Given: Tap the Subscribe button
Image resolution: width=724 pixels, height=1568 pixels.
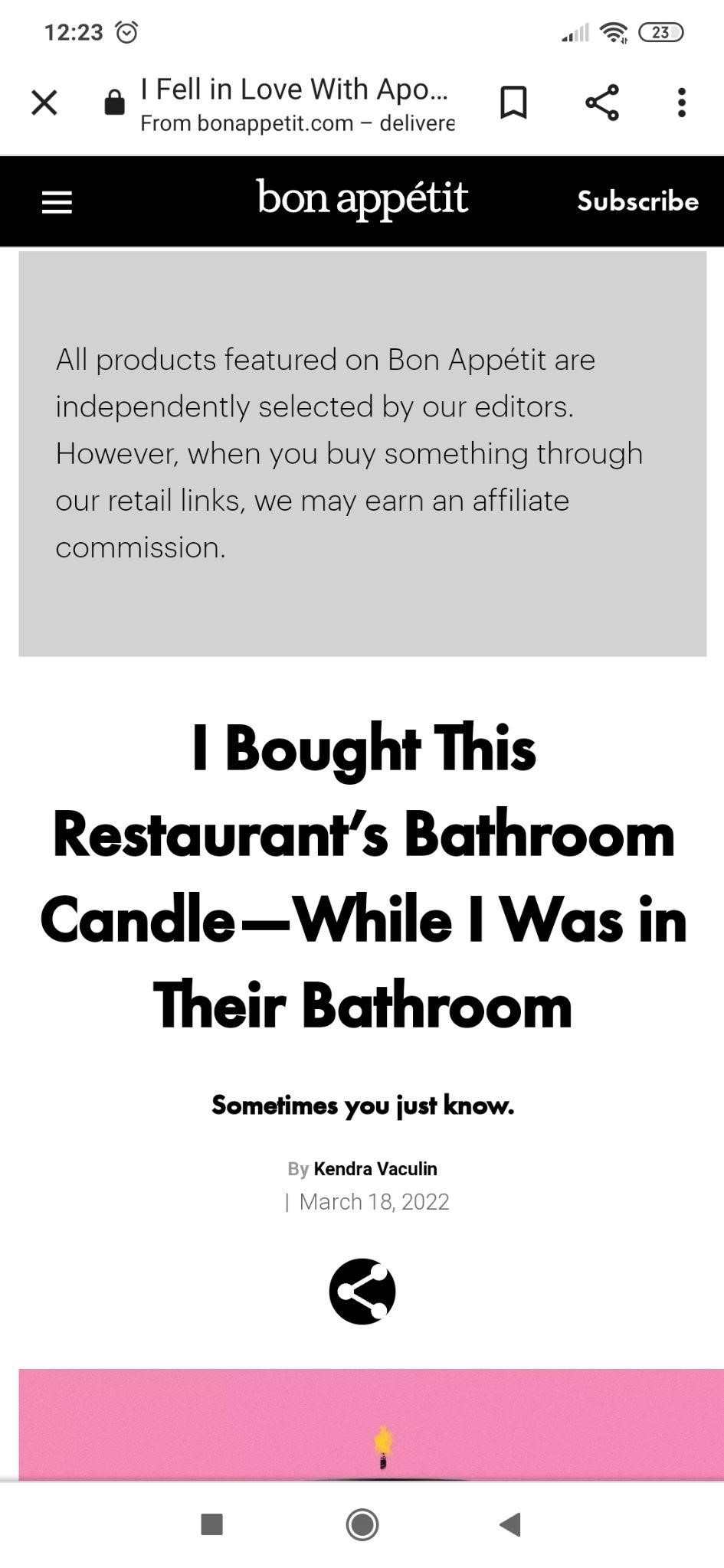Looking at the screenshot, I should pos(637,201).
